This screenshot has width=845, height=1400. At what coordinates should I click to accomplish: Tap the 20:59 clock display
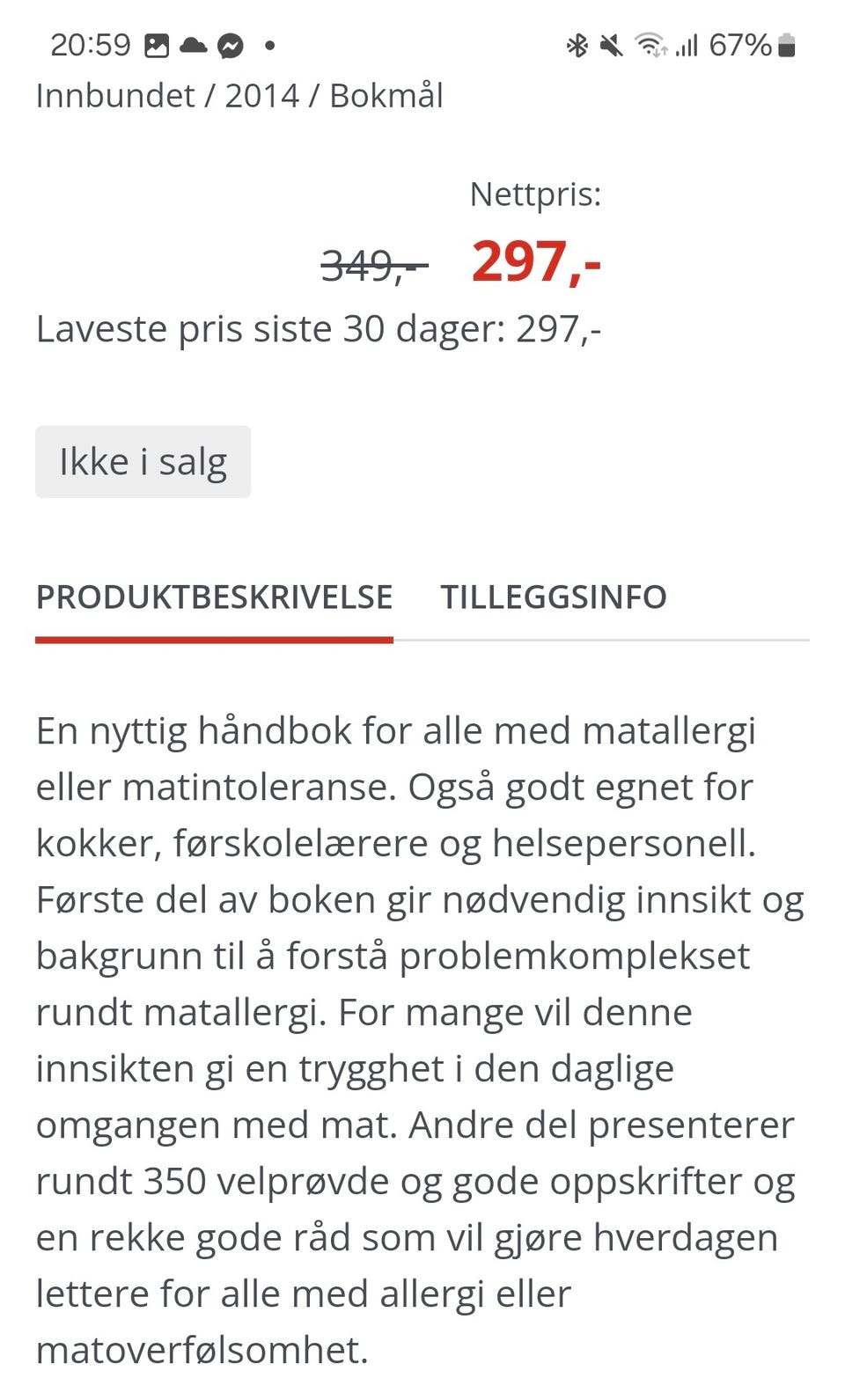click(89, 43)
